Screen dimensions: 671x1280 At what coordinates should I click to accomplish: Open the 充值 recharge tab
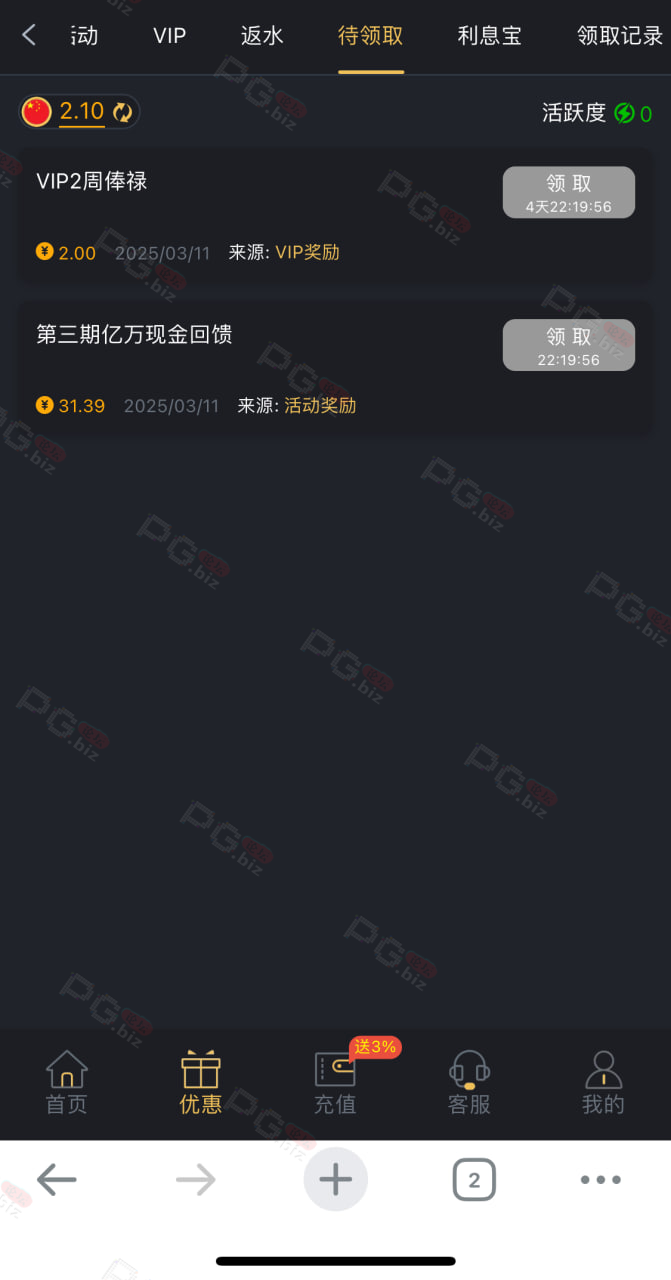tap(335, 1082)
